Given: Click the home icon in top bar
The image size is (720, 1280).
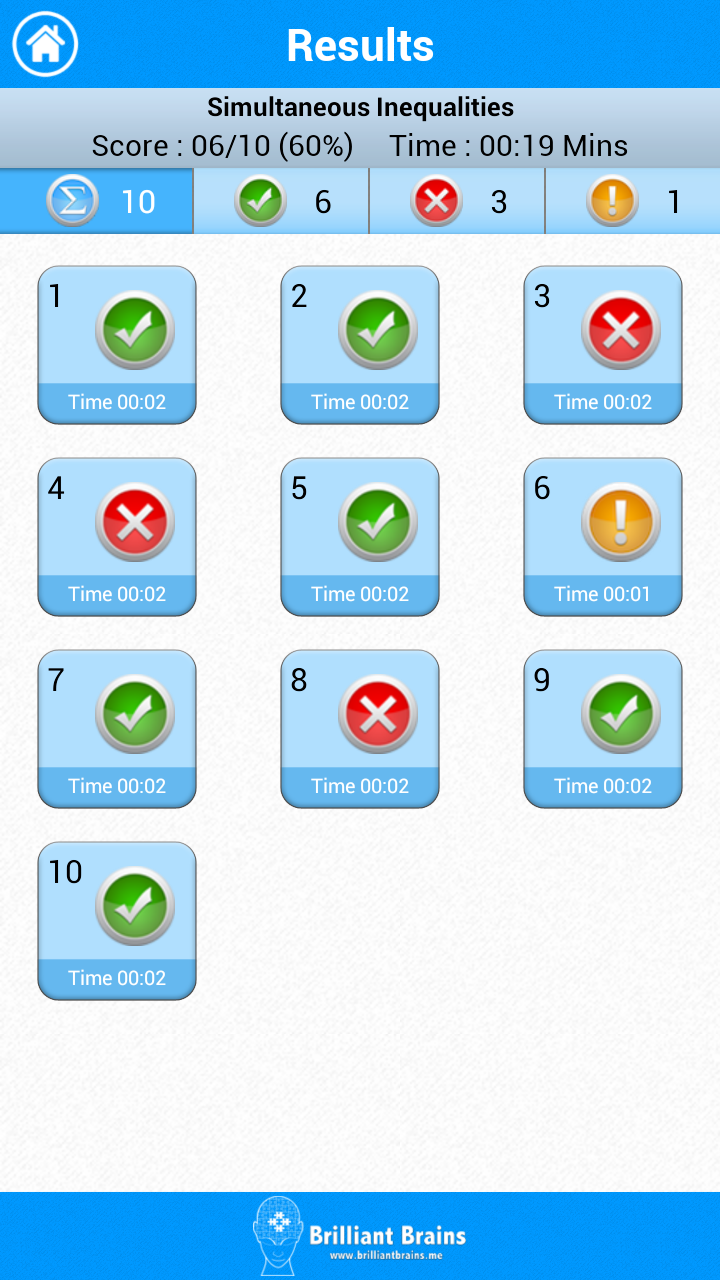Looking at the screenshot, I should pos(43,43).
